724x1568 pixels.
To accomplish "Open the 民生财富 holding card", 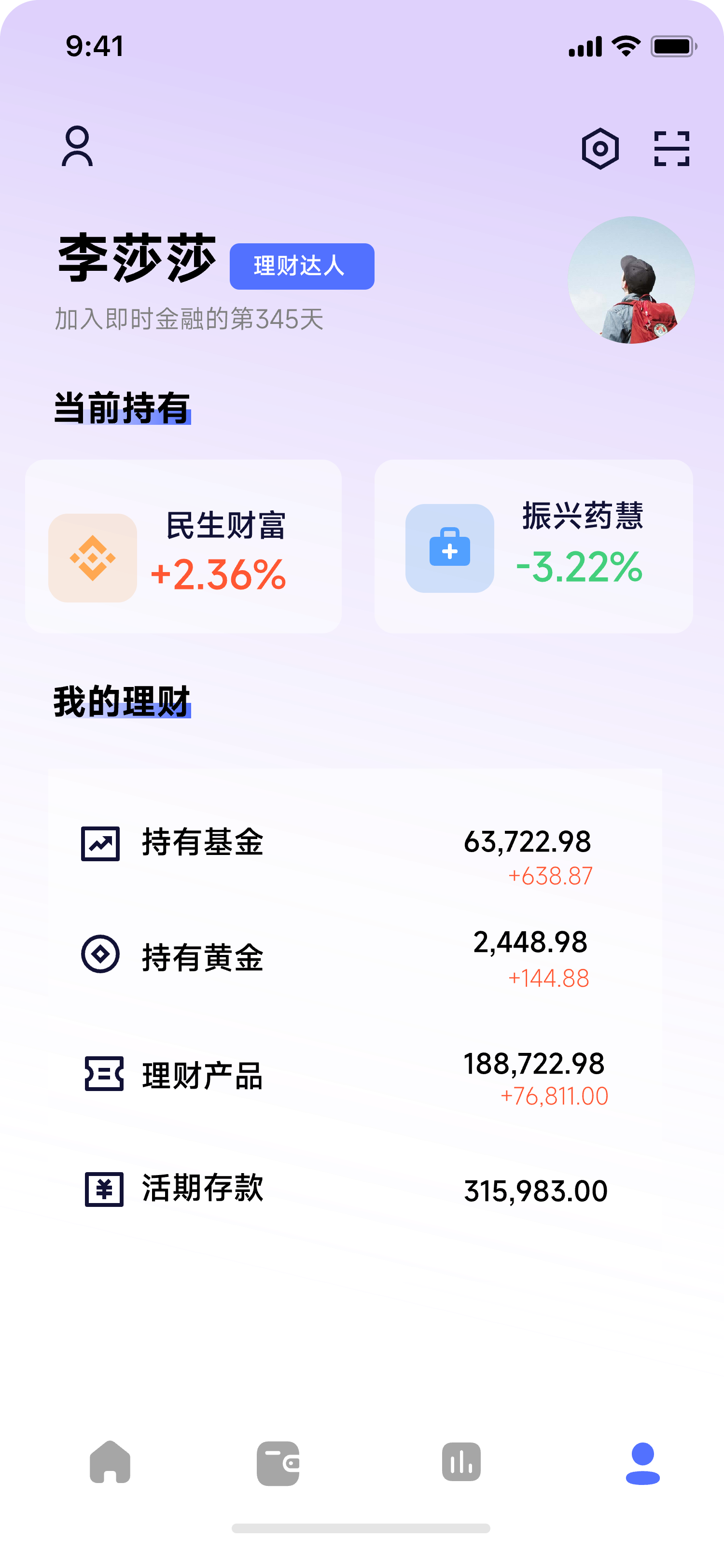I will point(183,546).
